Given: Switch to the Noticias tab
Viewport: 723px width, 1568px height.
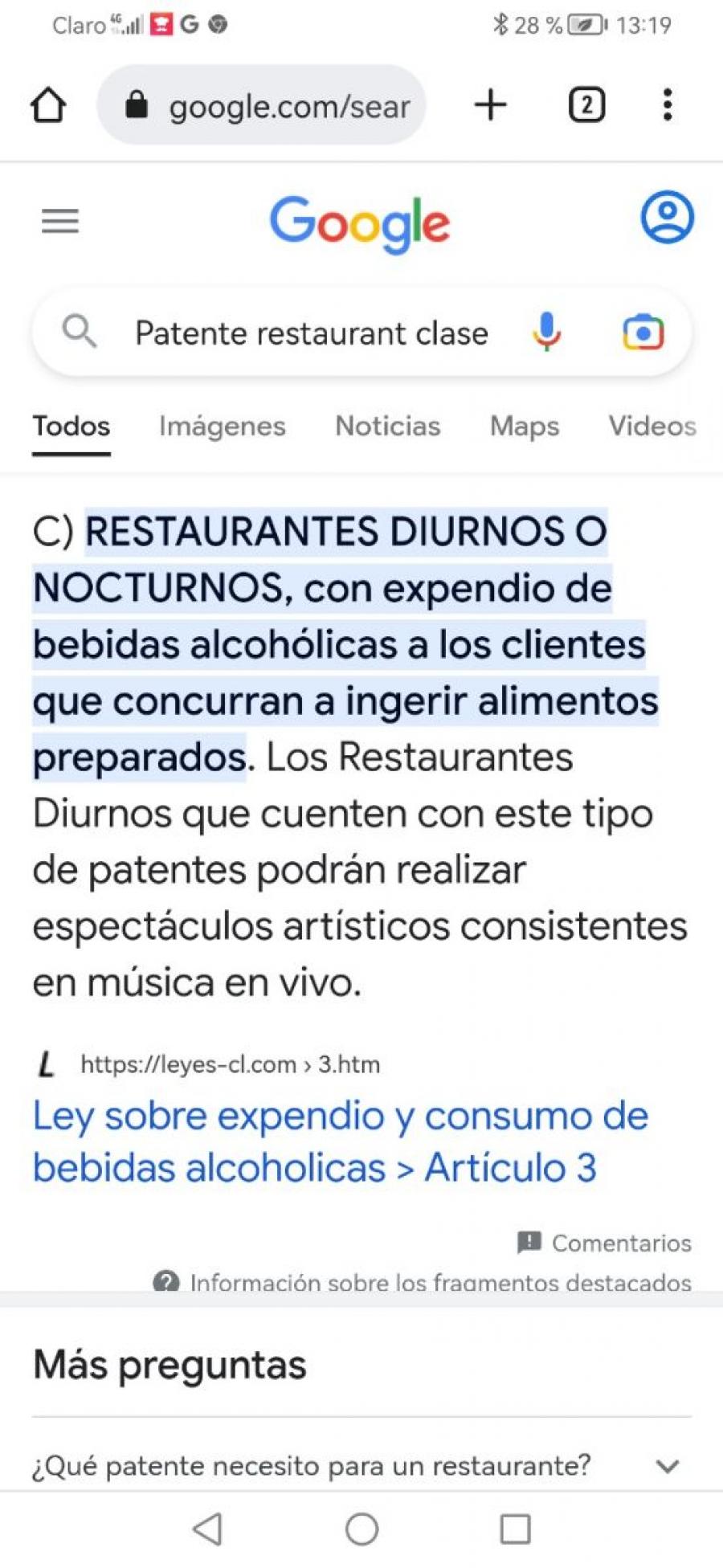Looking at the screenshot, I should pyautogui.click(x=388, y=426).
